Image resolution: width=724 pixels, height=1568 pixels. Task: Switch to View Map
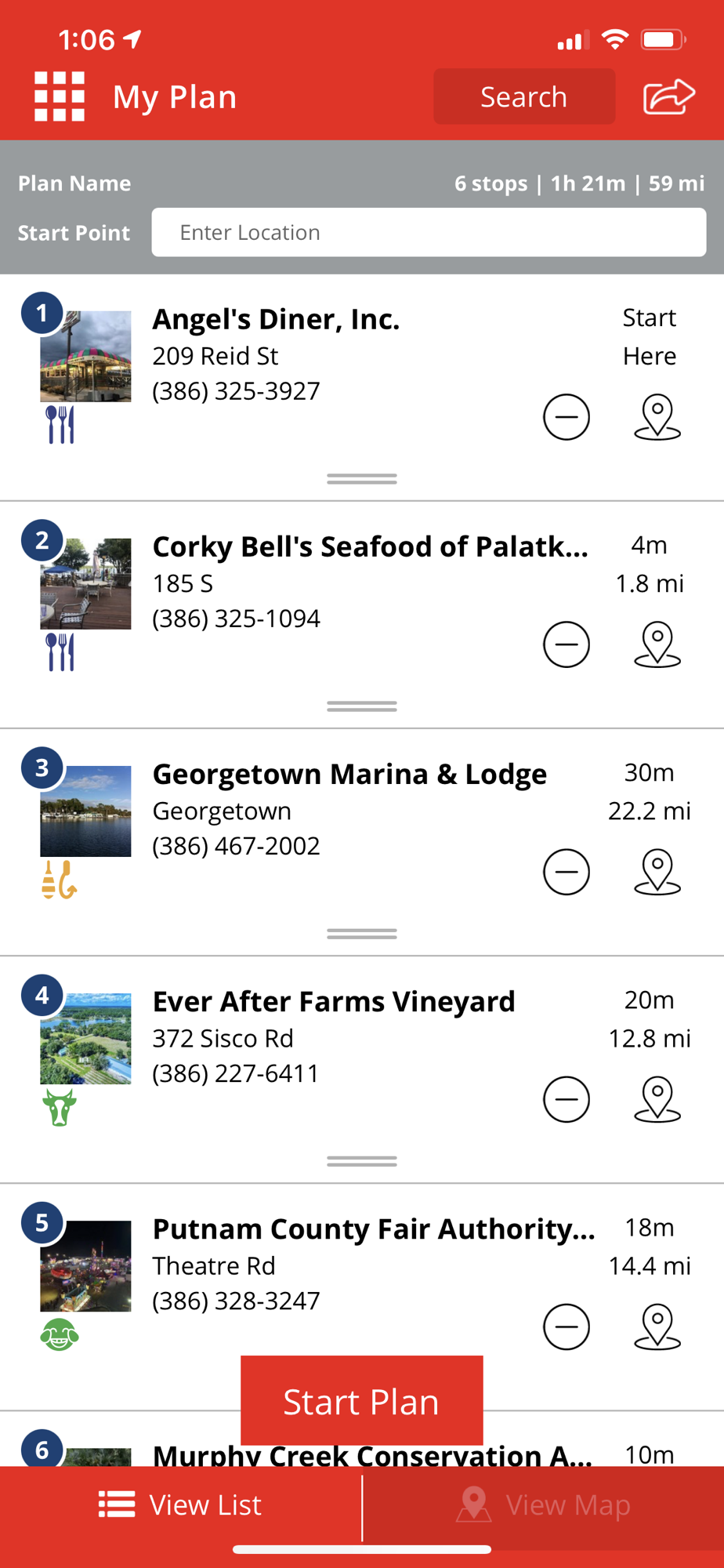tap(544, 1505)
